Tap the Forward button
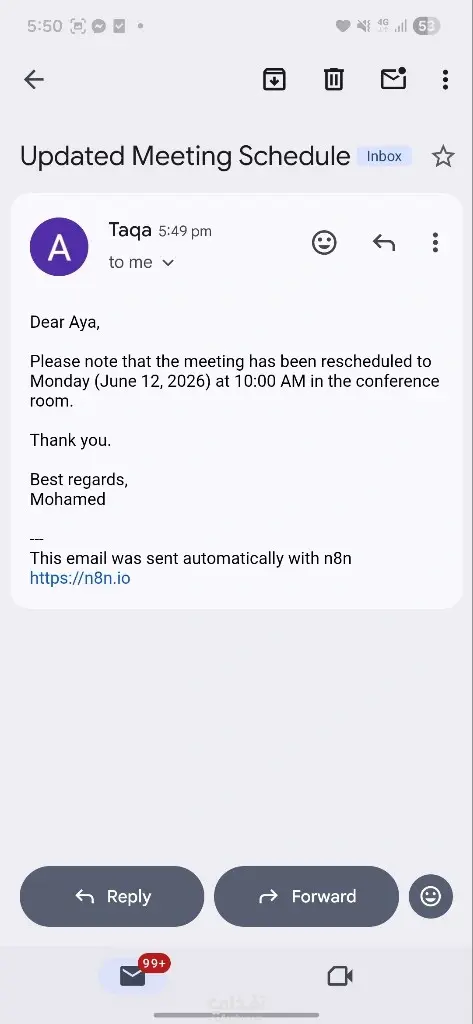The height and width of the screenshot is (1024, 473). 306,897
